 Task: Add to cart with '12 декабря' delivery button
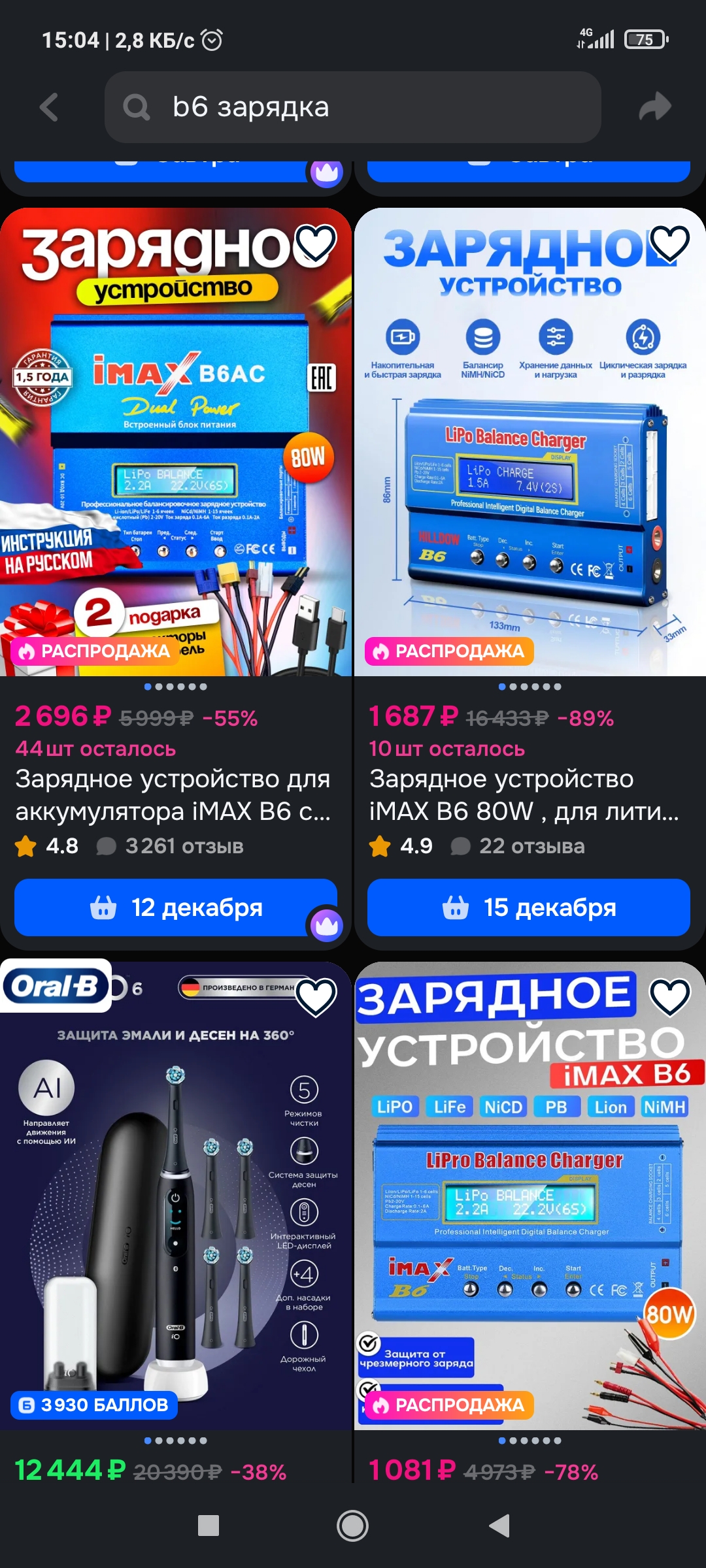pyautogui.click(x=175, y=907)
